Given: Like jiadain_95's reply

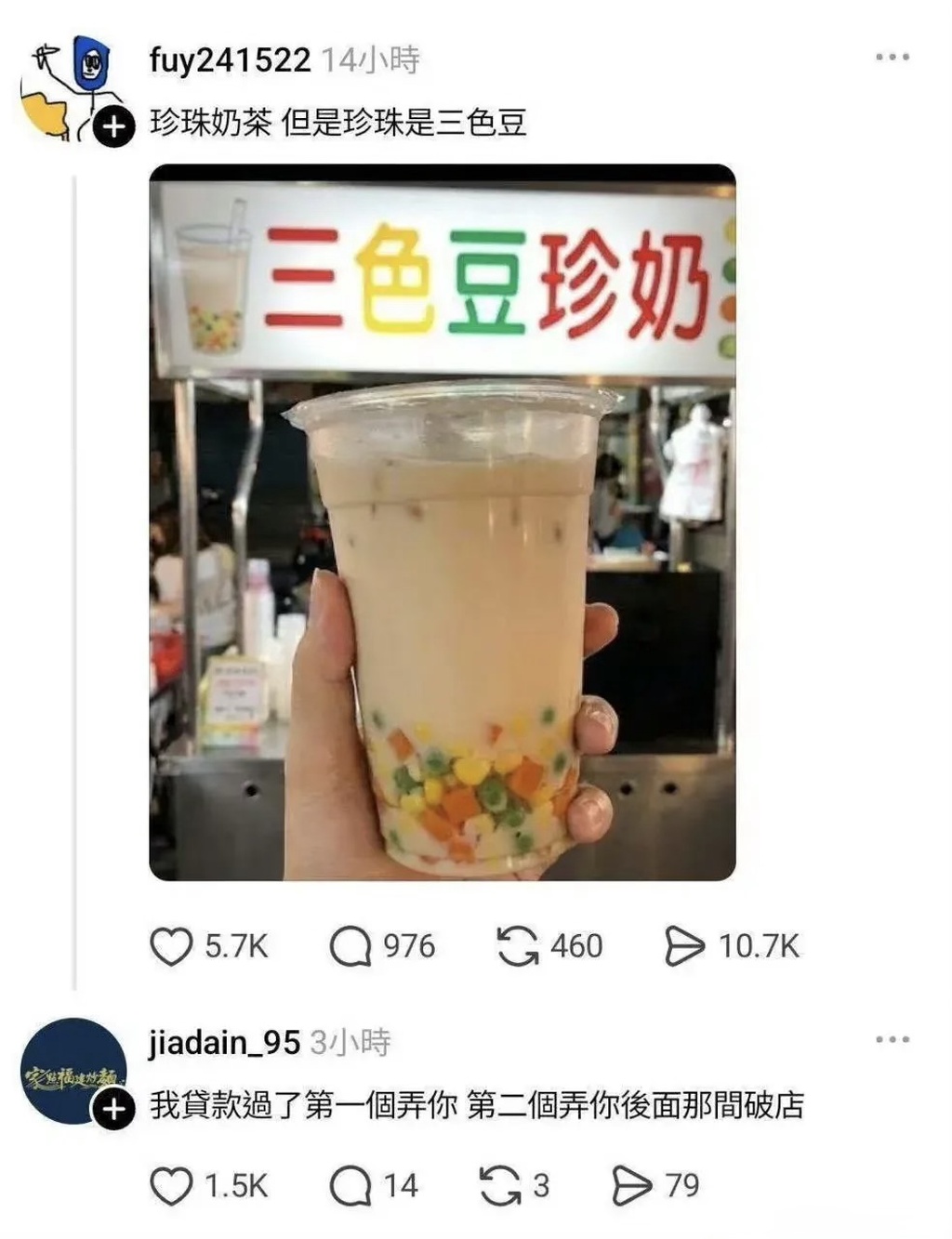Looking at the screenshot, I should (172, 1187).
